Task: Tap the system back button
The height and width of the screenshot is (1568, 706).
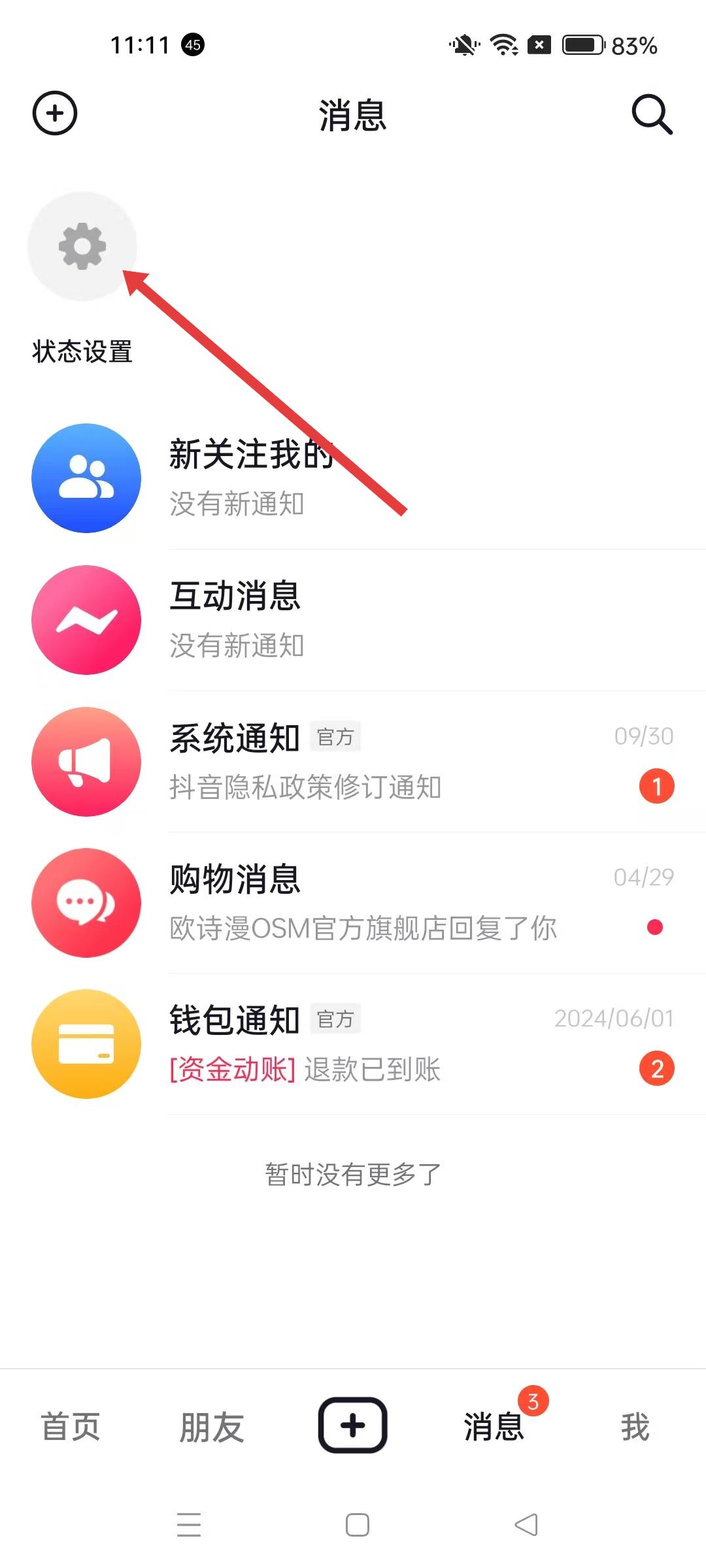Action: pyautogui.click(x=526, y=1525)
